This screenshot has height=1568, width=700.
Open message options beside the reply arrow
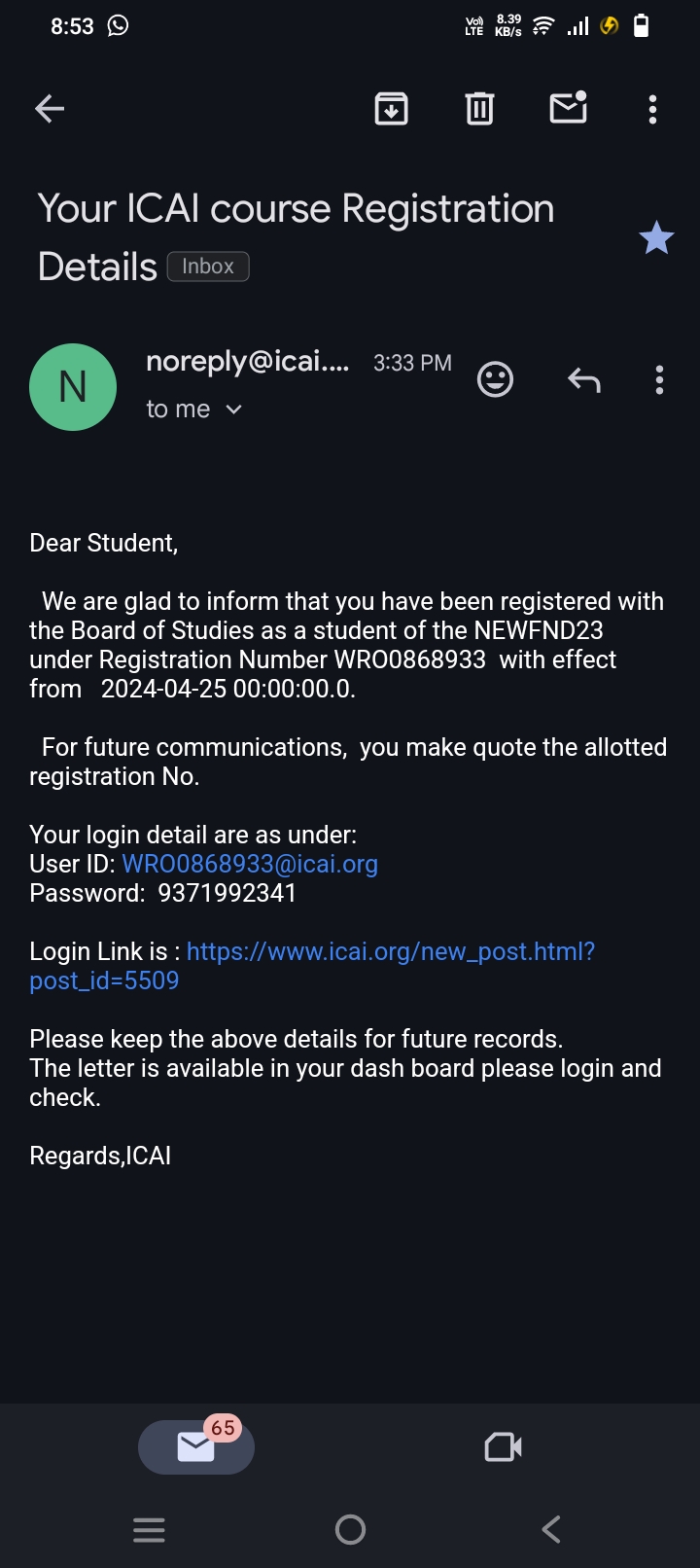[659, 379]
